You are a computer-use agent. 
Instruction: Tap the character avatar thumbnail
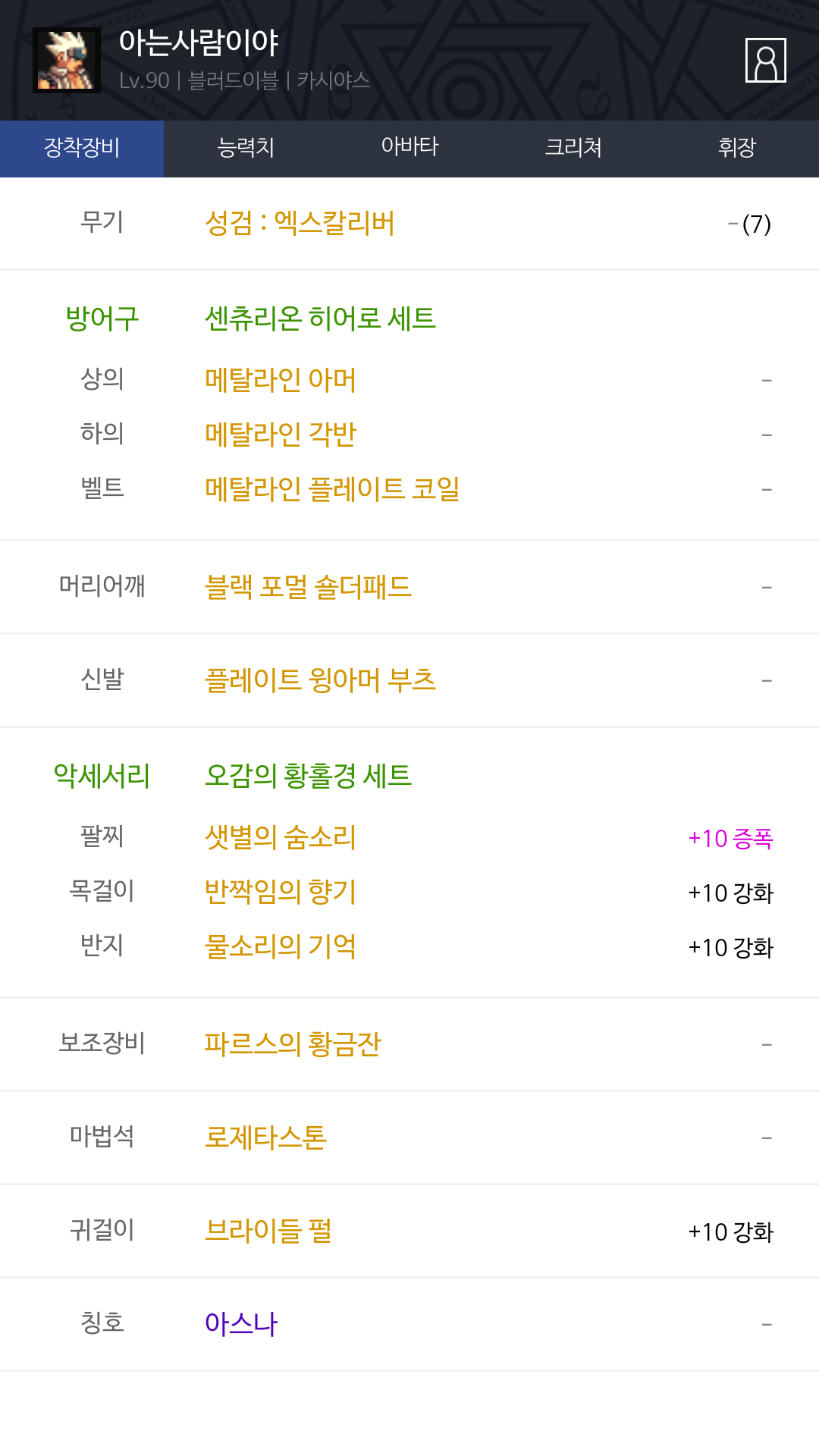point(67,61)
